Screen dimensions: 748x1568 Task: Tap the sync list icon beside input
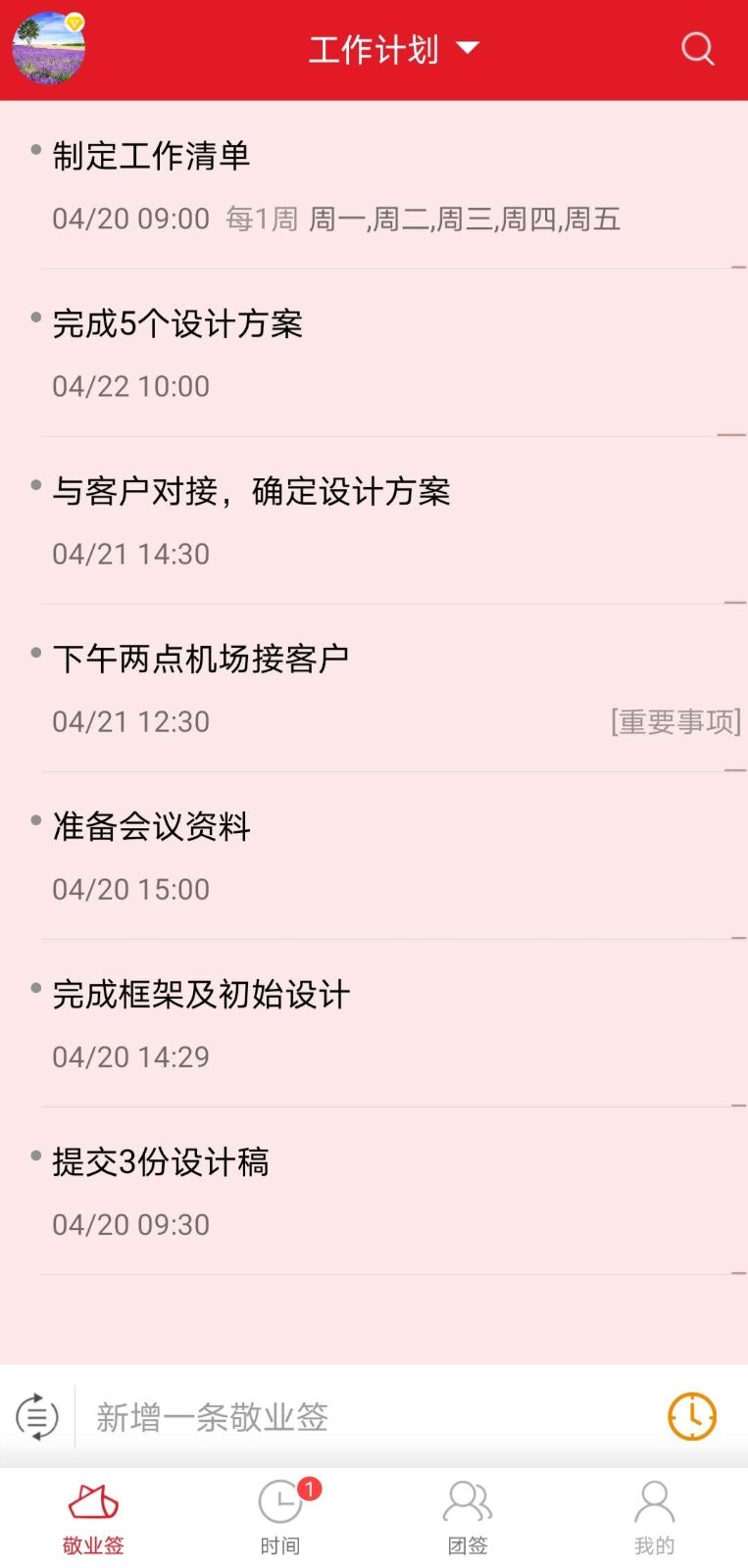click(37, 1416)
